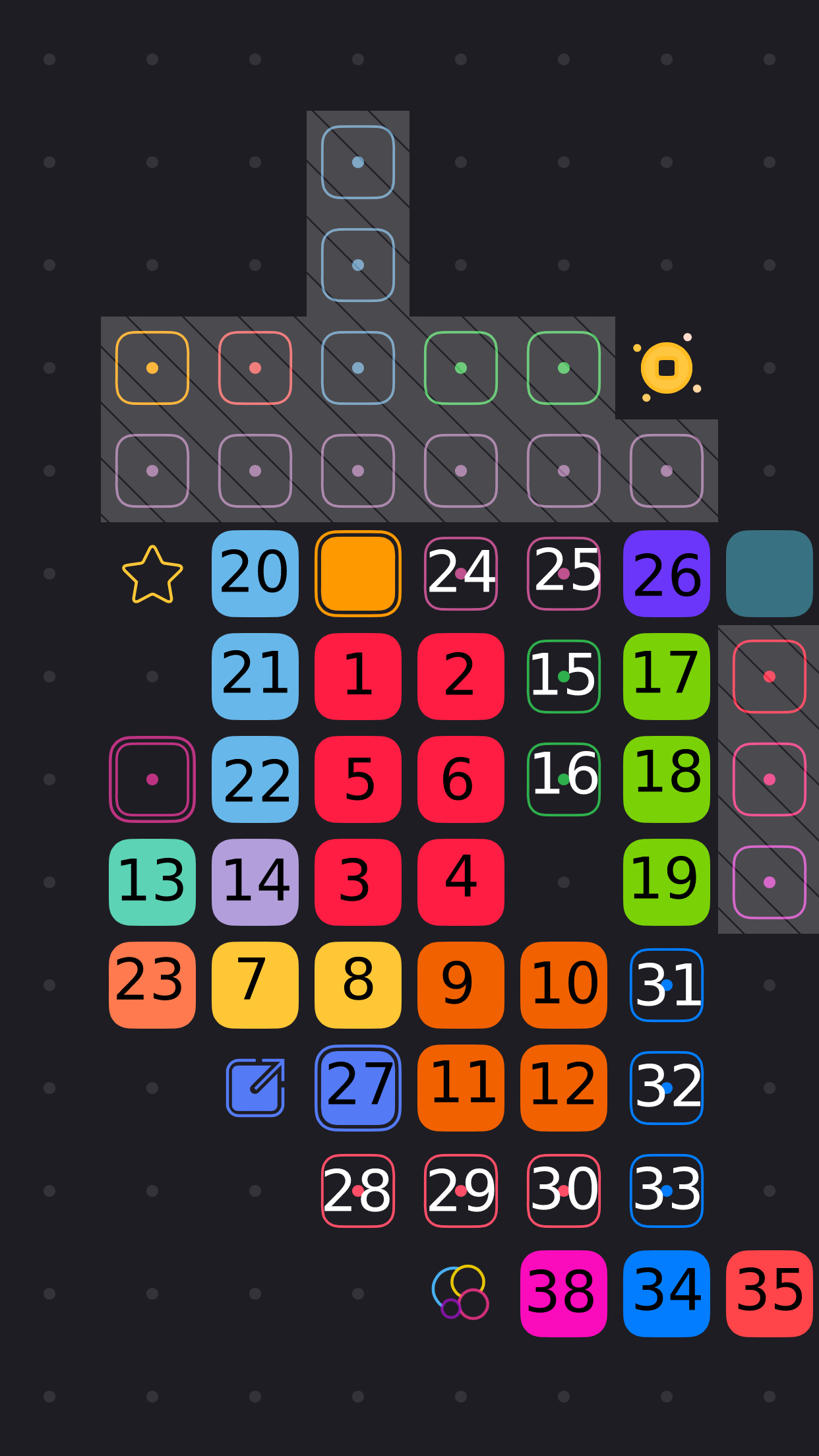Choose the teal level 13 tile

coord(152,882)
